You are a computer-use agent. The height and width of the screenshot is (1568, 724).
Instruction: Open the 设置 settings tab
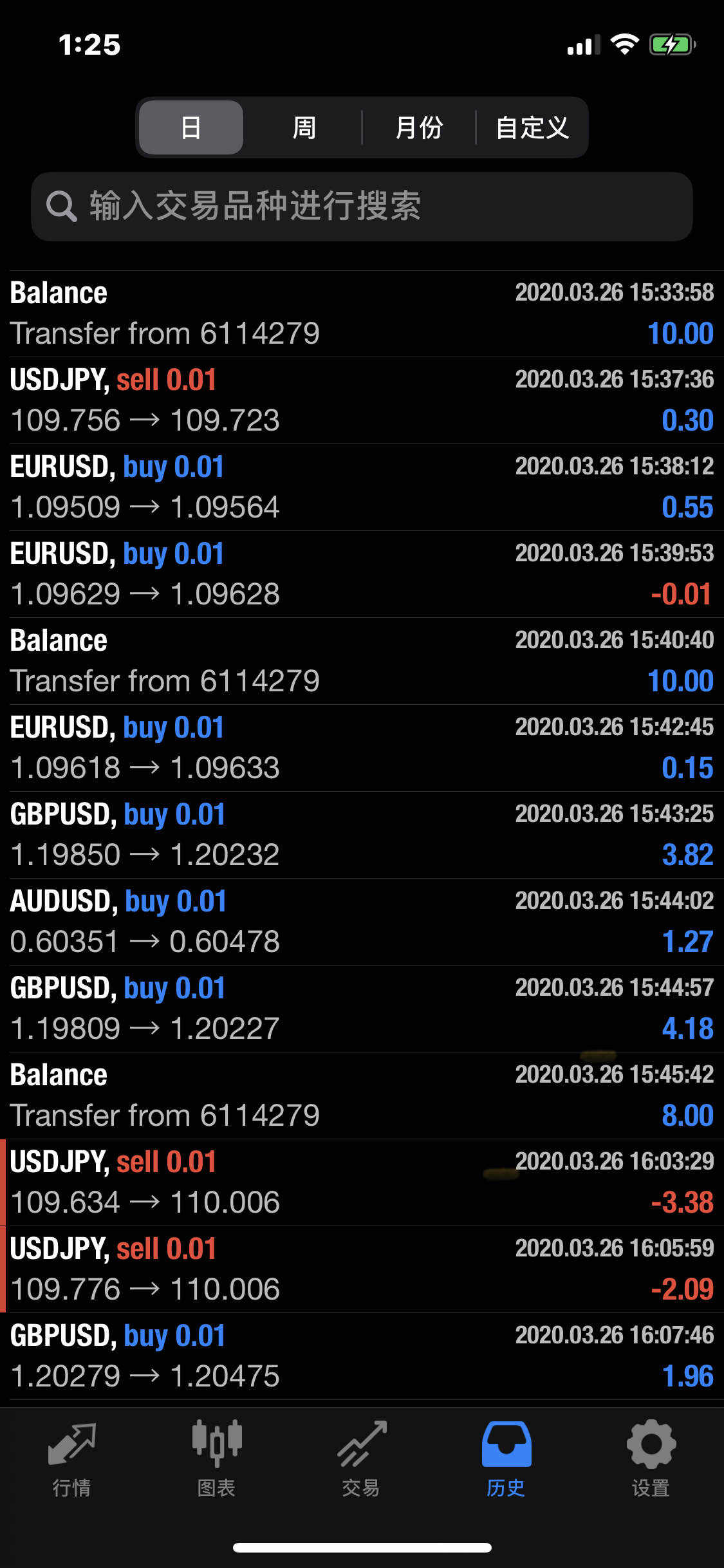[x=651, y=1459]
